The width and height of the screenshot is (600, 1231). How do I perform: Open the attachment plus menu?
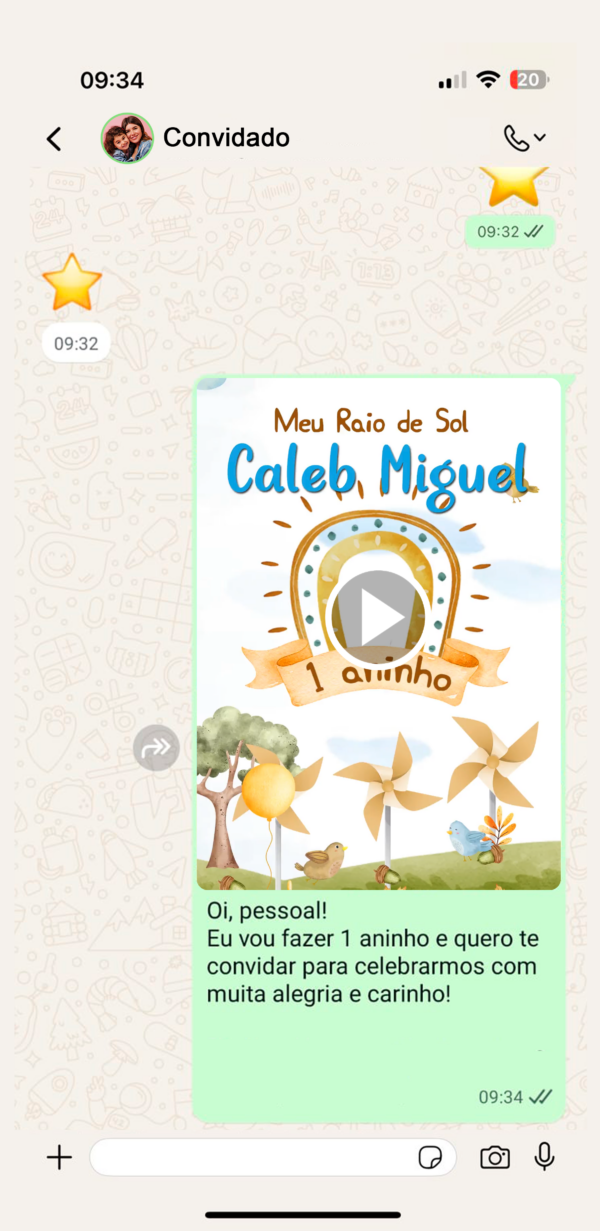coord(59,1158)
